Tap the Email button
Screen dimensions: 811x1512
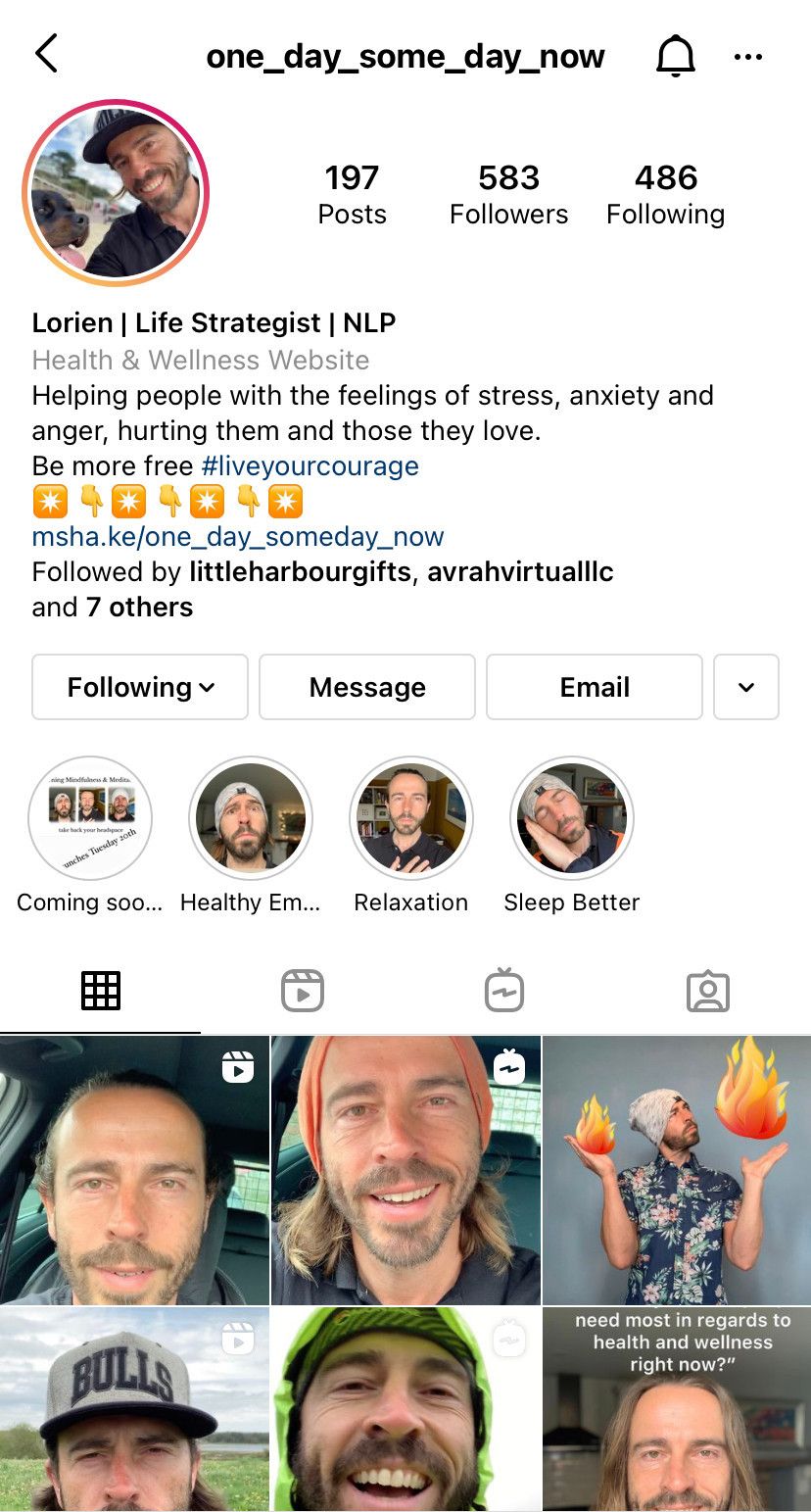point(595,687)
